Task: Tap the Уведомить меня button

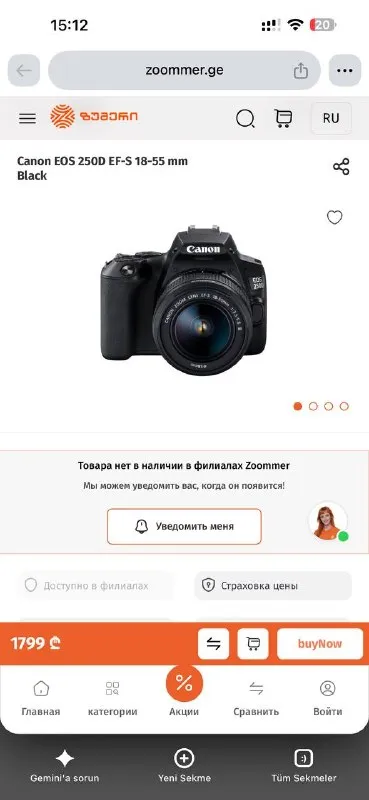Action: click(x=184, y=527)
